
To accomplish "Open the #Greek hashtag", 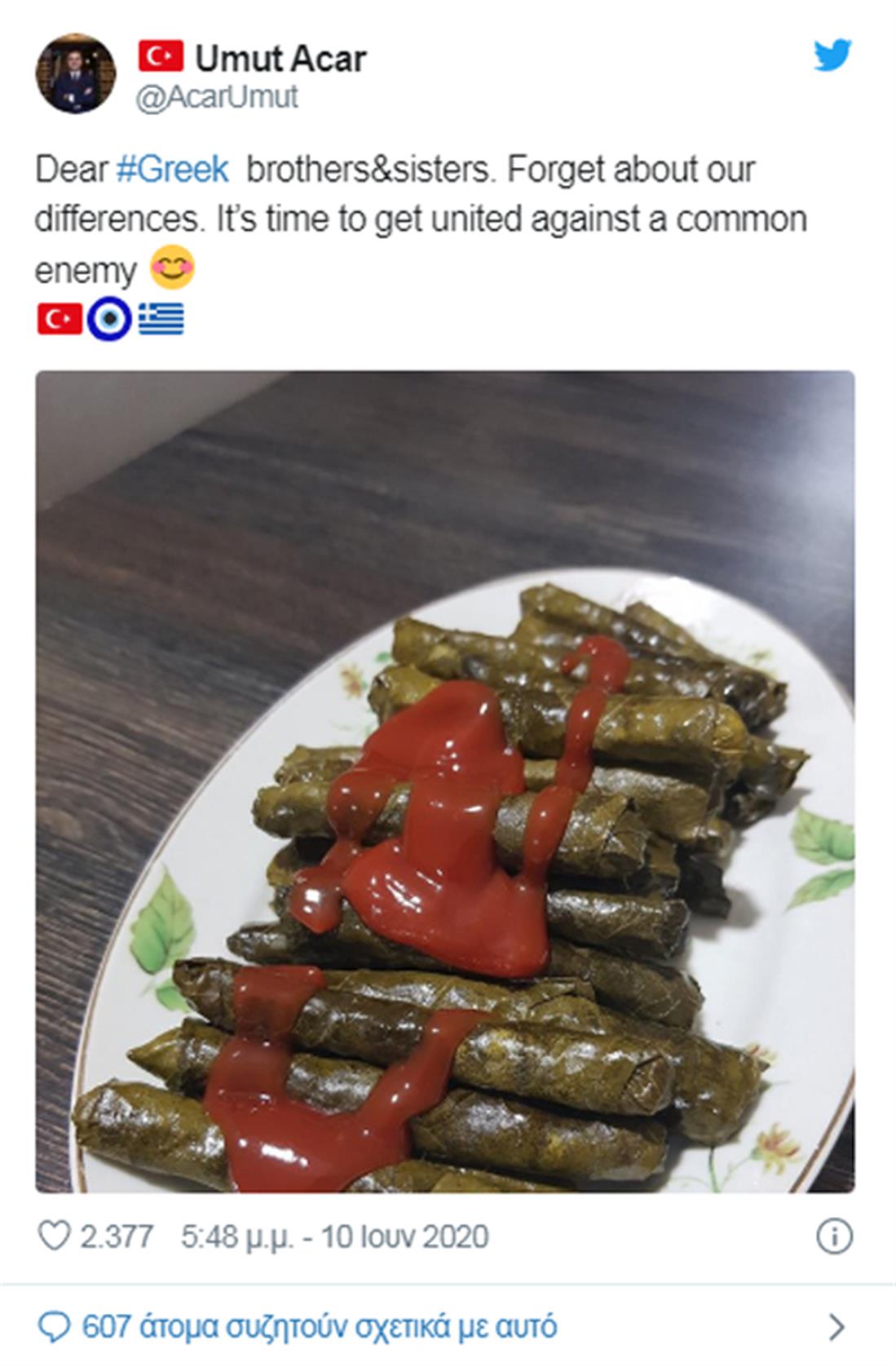I will [172, 170].
